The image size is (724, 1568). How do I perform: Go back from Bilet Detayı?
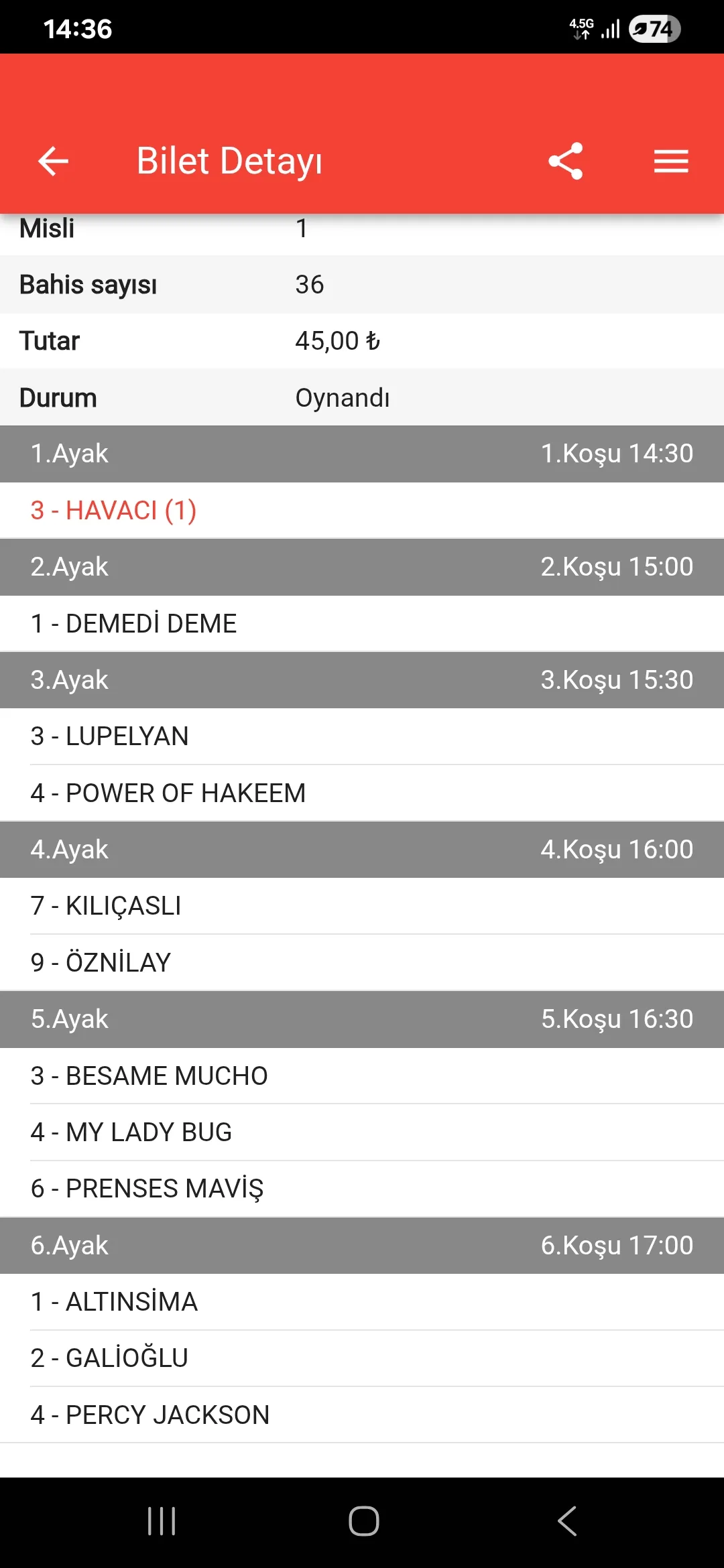54,161
